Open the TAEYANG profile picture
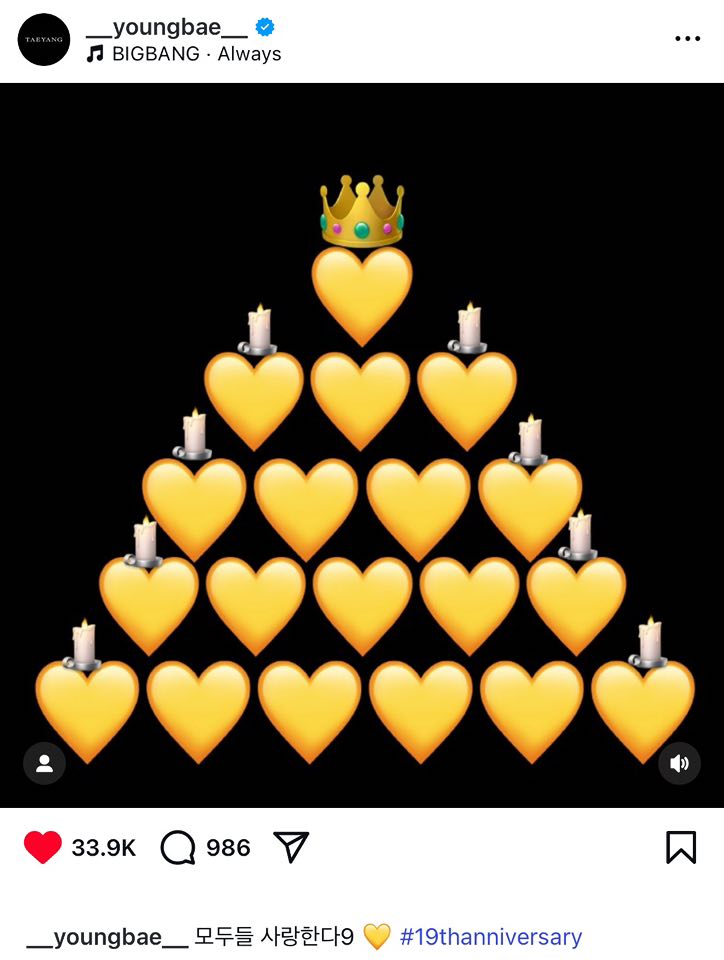Image resolution: width=724 pixels, height=960 pixels. (44, 40)
